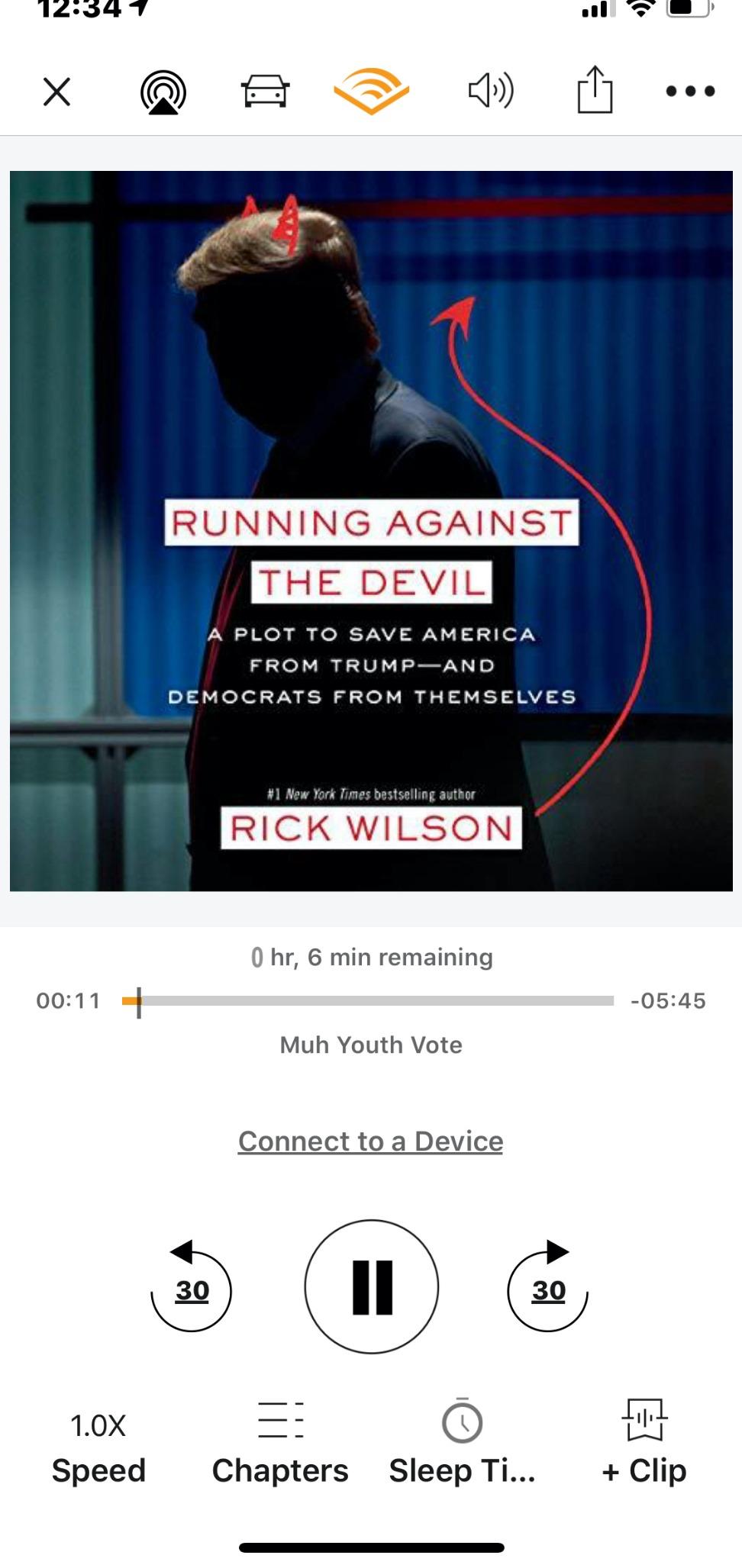Rewind 30 seconds

coord(192,1288)
